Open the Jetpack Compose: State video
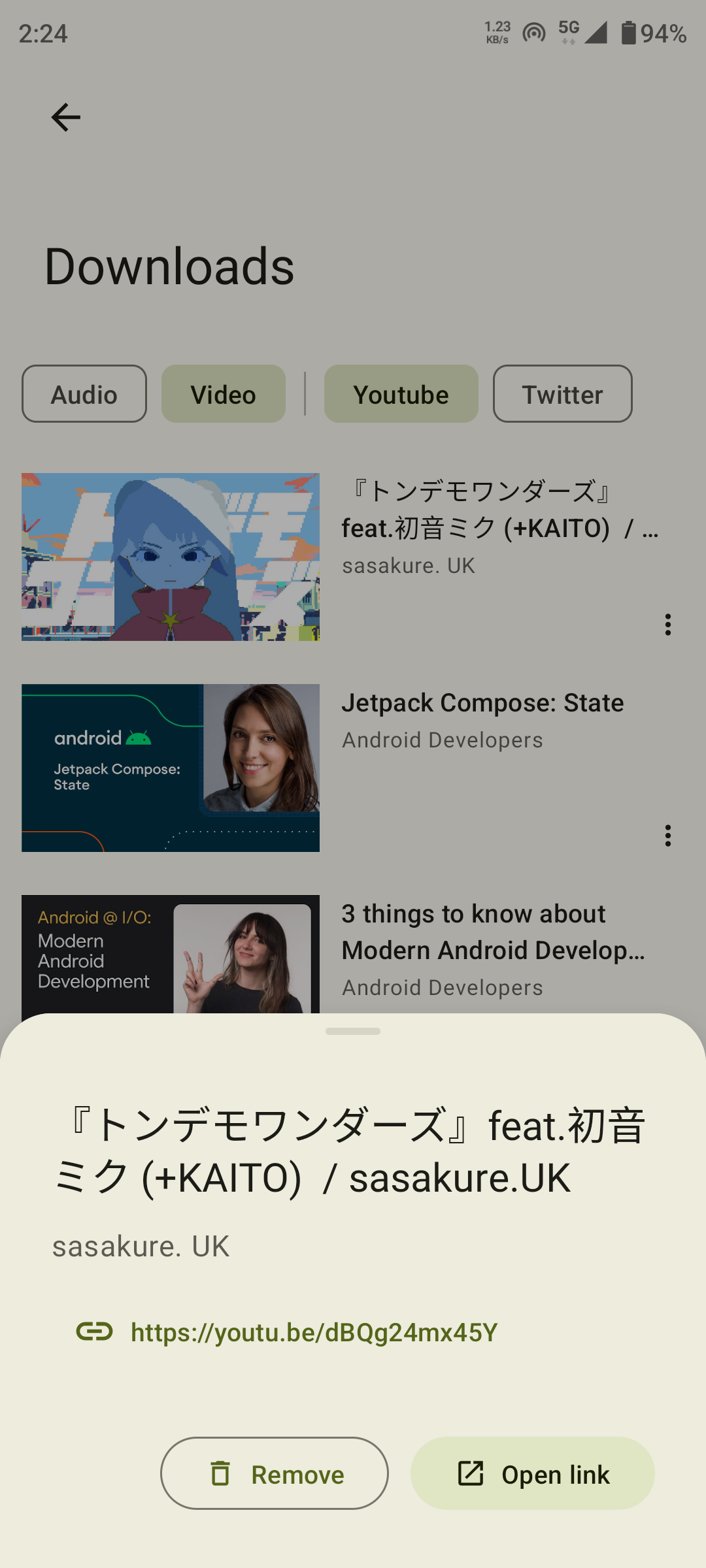The image size is (706, 1568). (482, 703)
